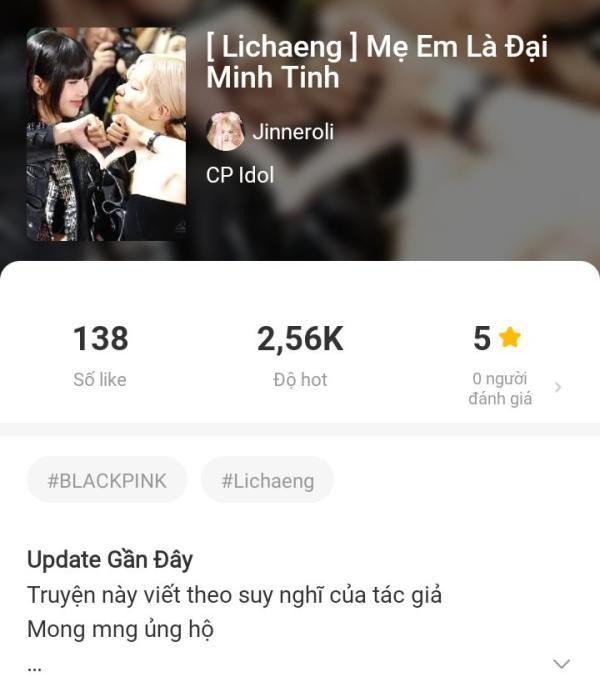Open the story cover image
Viewport: 600px width, 692px height.
106,134
